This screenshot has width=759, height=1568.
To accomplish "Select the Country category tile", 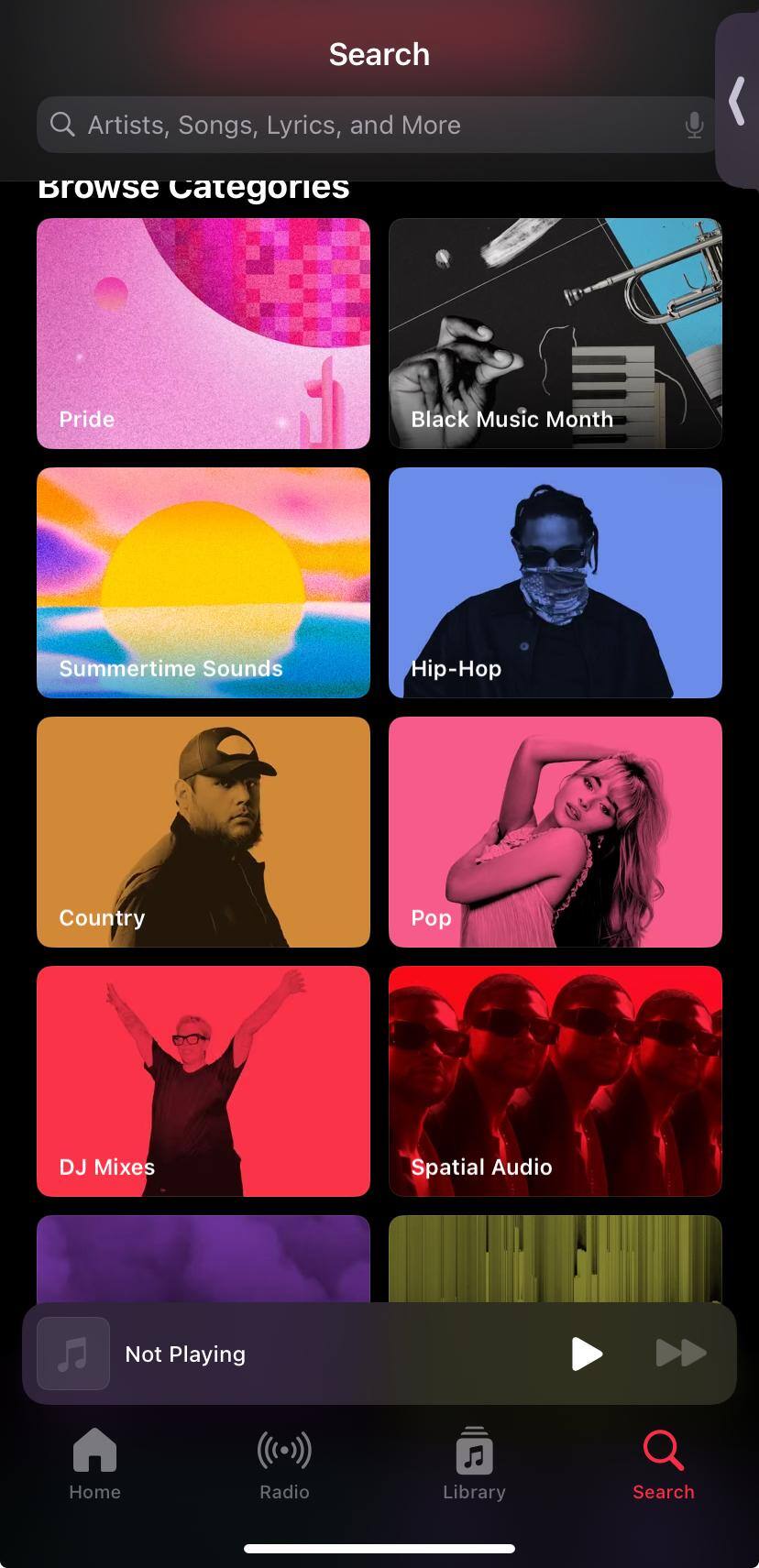I will coord(203,832).
